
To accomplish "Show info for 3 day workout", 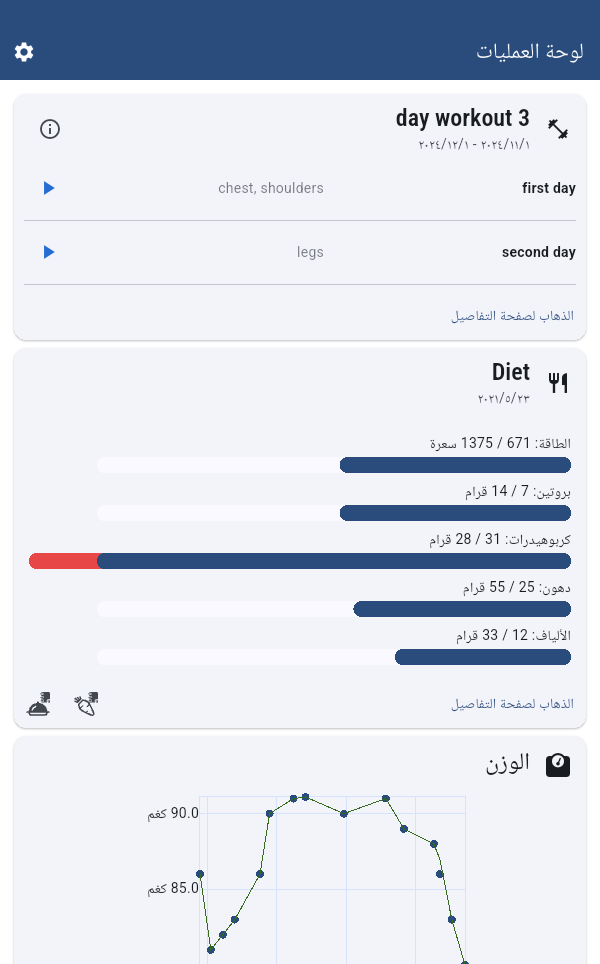I will click(x=50, y=129).
